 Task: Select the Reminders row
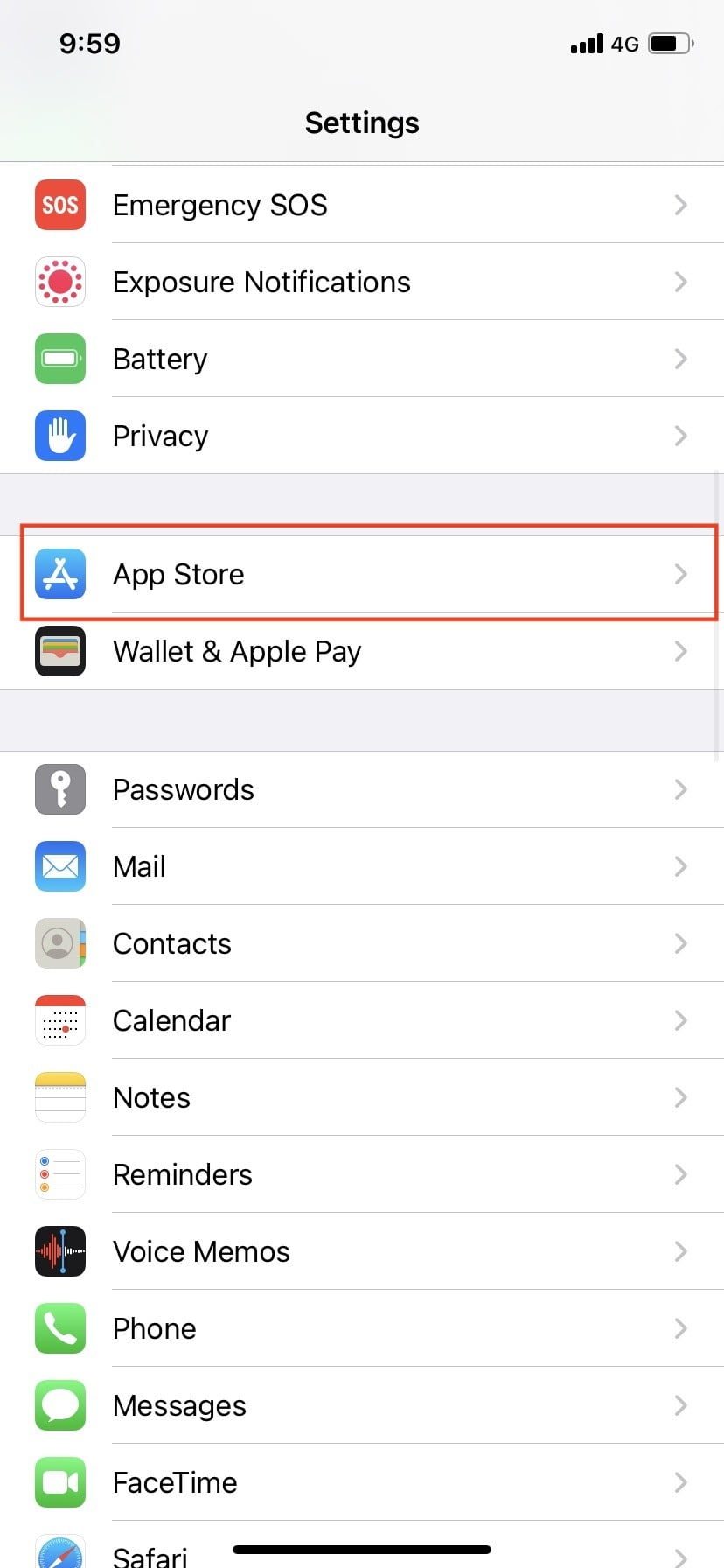[x=362, y=1174]
